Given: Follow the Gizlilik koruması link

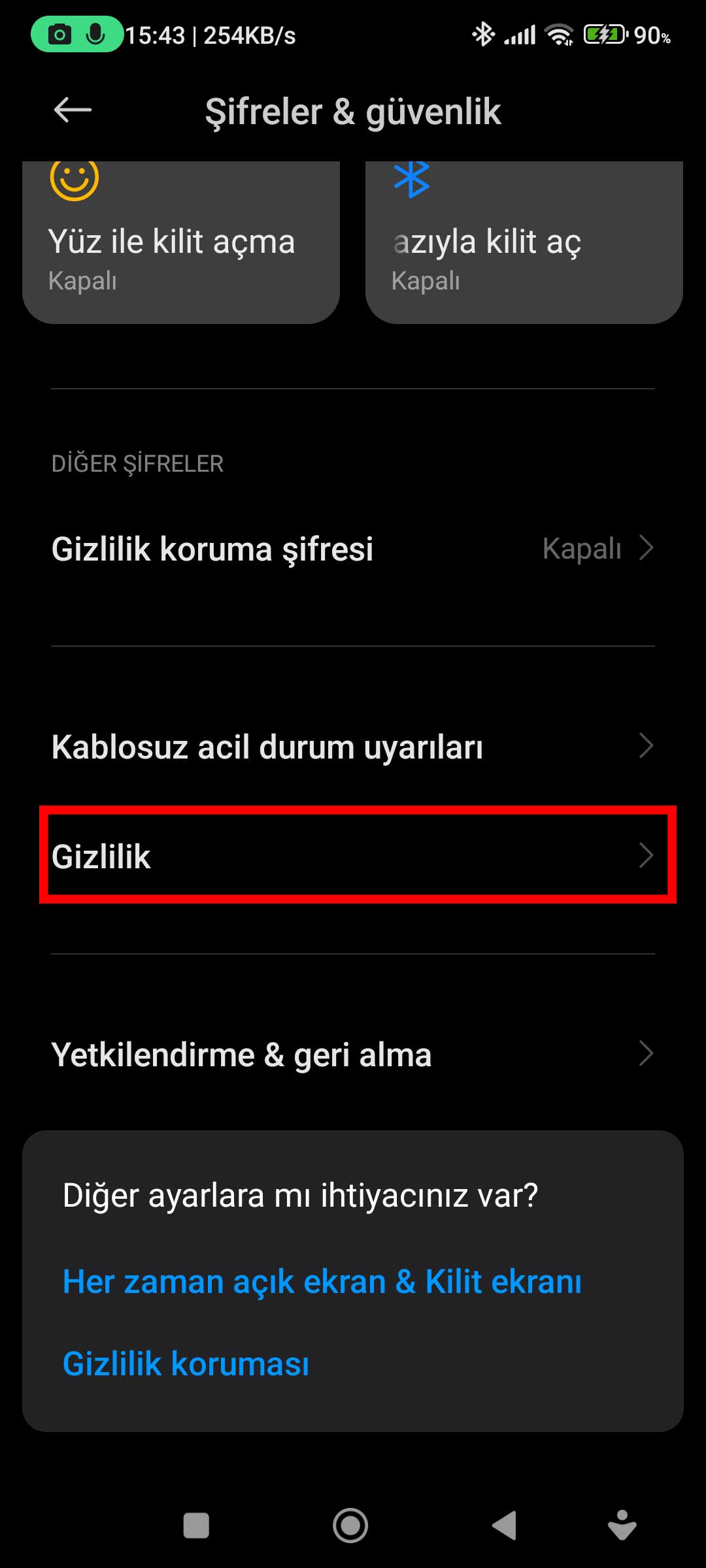Looking at the screenshot, I should (x=186, y=1364).
